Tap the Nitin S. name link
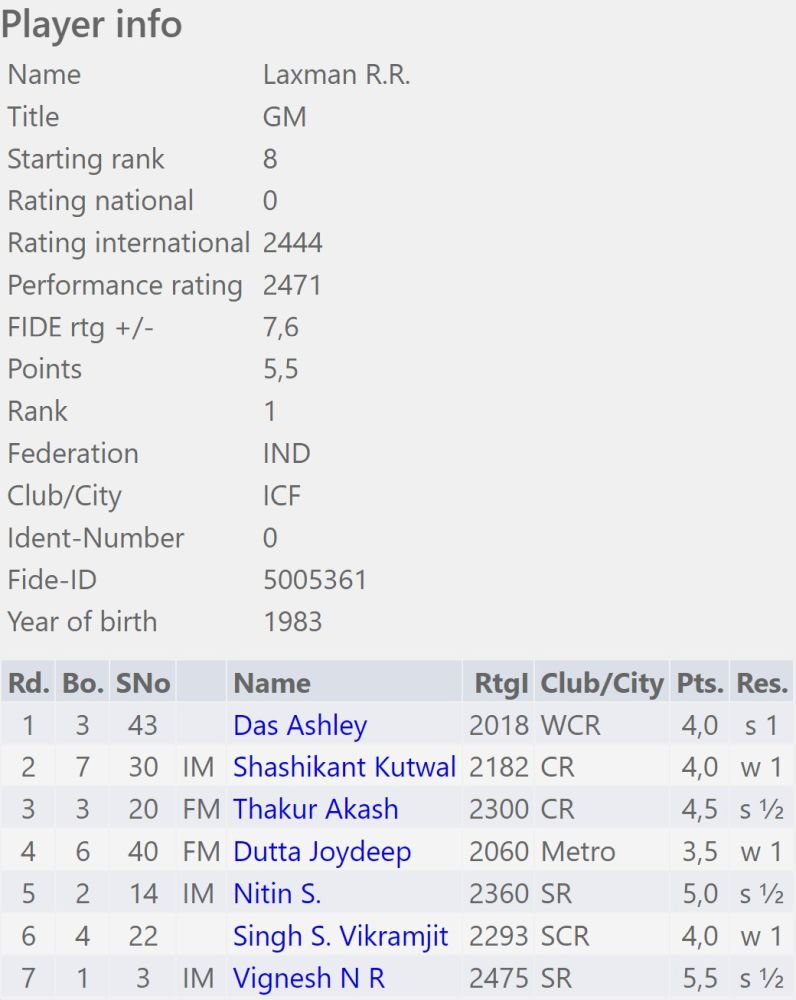This screenshot has height=1000, width=796. (x=276, y=894)
